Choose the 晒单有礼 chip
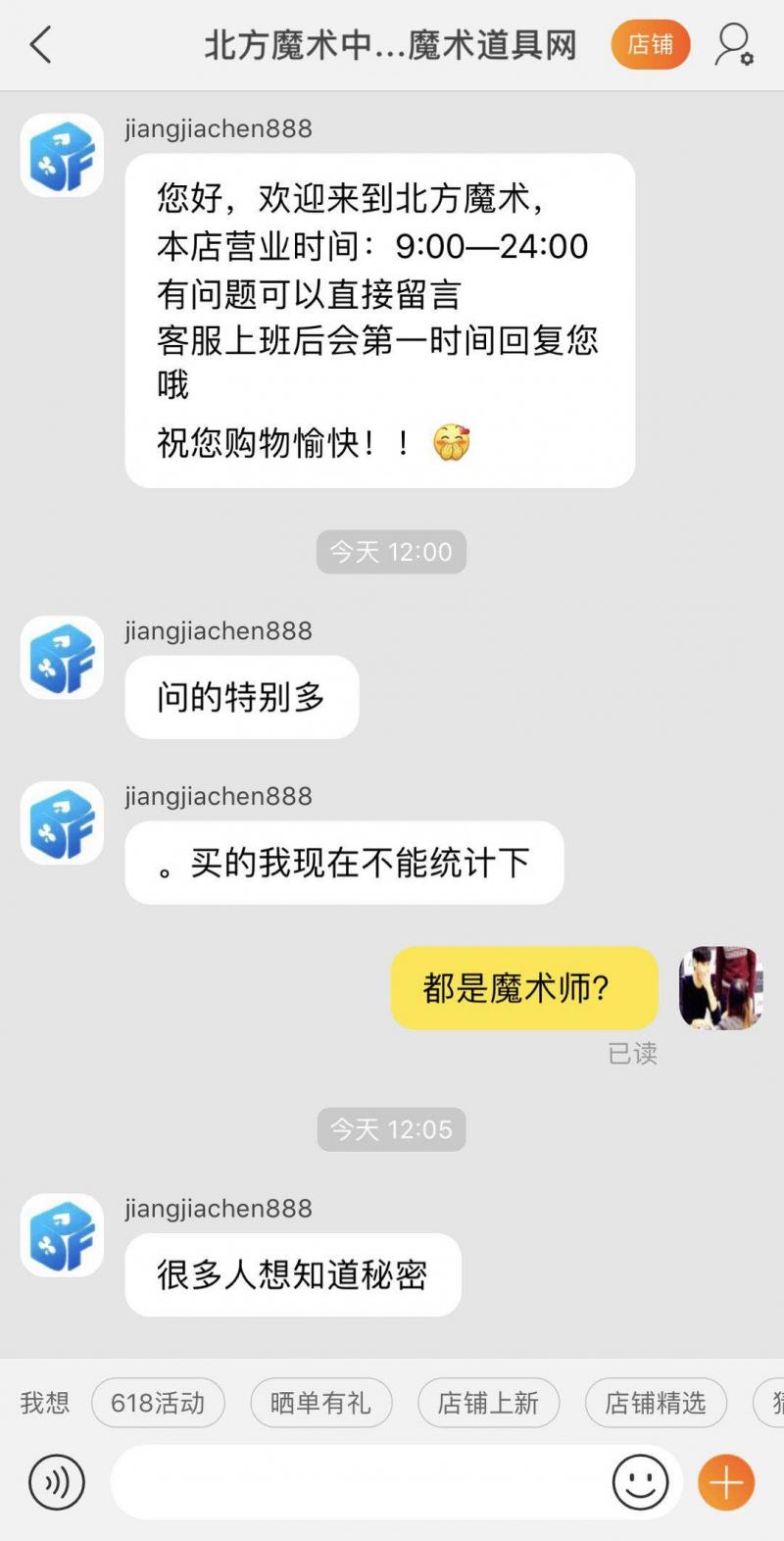Viewport: 784px width, 1541px height. click(320, 1403)
